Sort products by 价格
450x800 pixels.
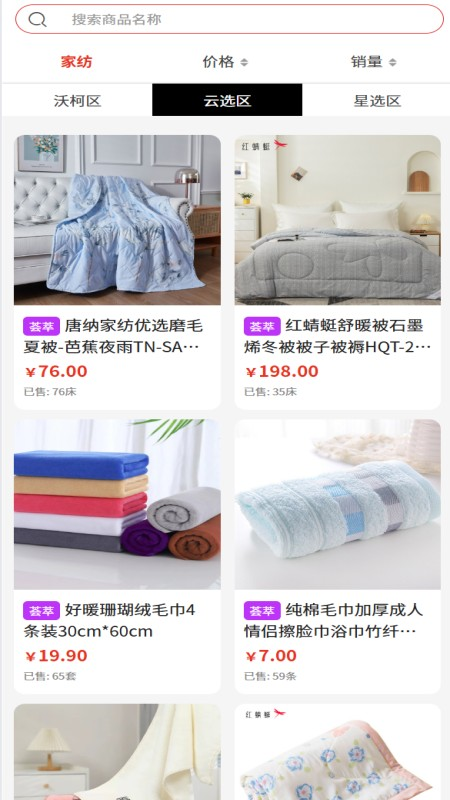point(225,62)
